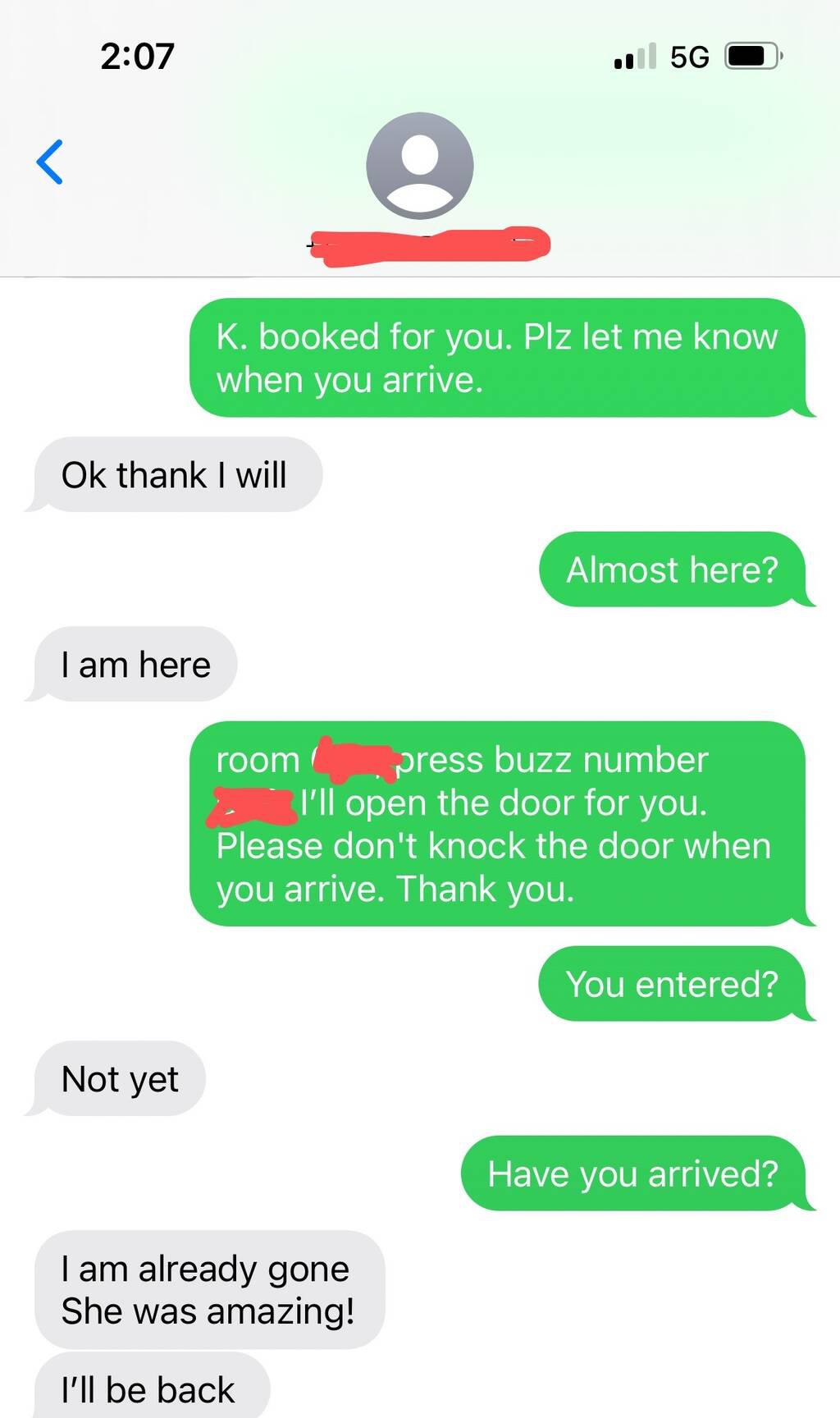The width and height of the screenshot is (840, 1418).
Task: Open the contact details avatar
Action: [x=419, y=166]
